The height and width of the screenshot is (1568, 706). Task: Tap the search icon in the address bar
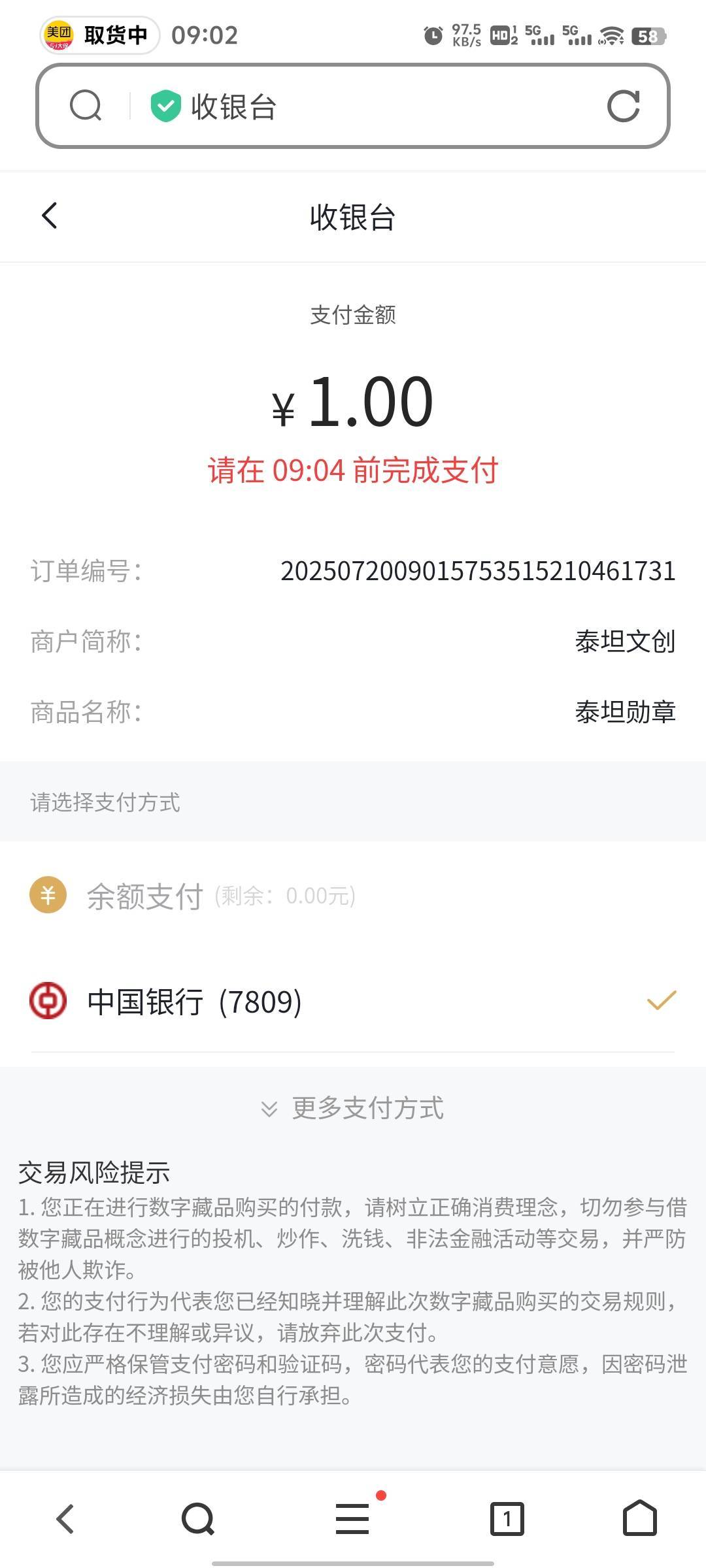pyautogui.click(x=86, y=106)
